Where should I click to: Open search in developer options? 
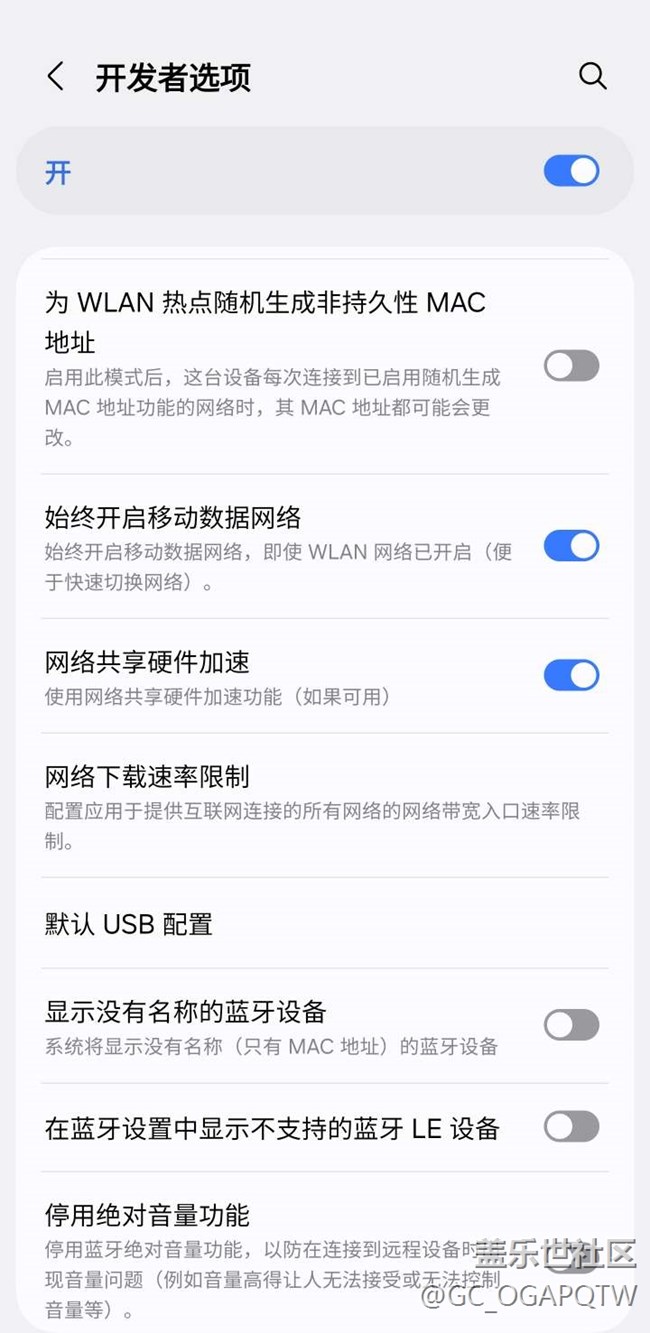(x=592, y=77)
